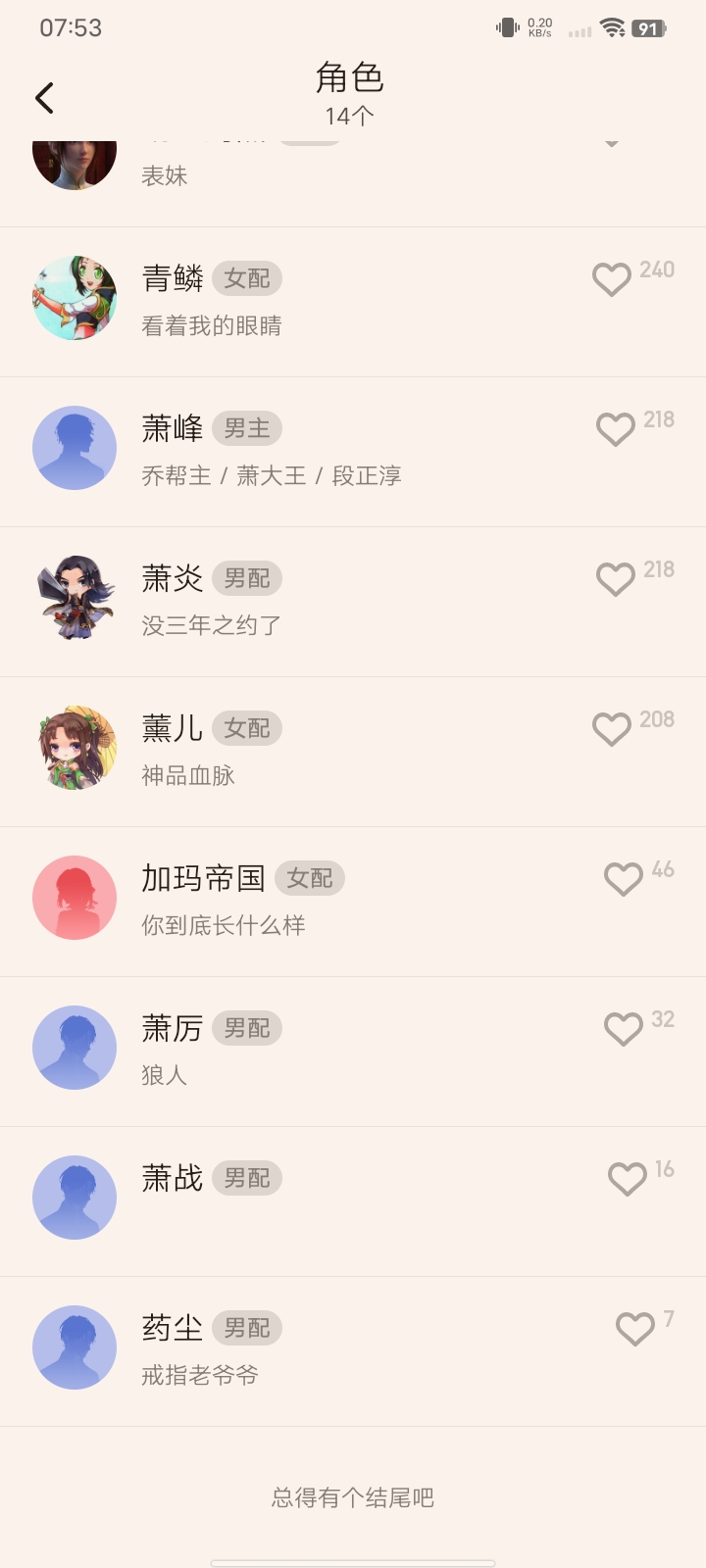This screenshot has height=1568, width=706.
Task: Like the character 萧厉
Action: (x=624, y=1029)
